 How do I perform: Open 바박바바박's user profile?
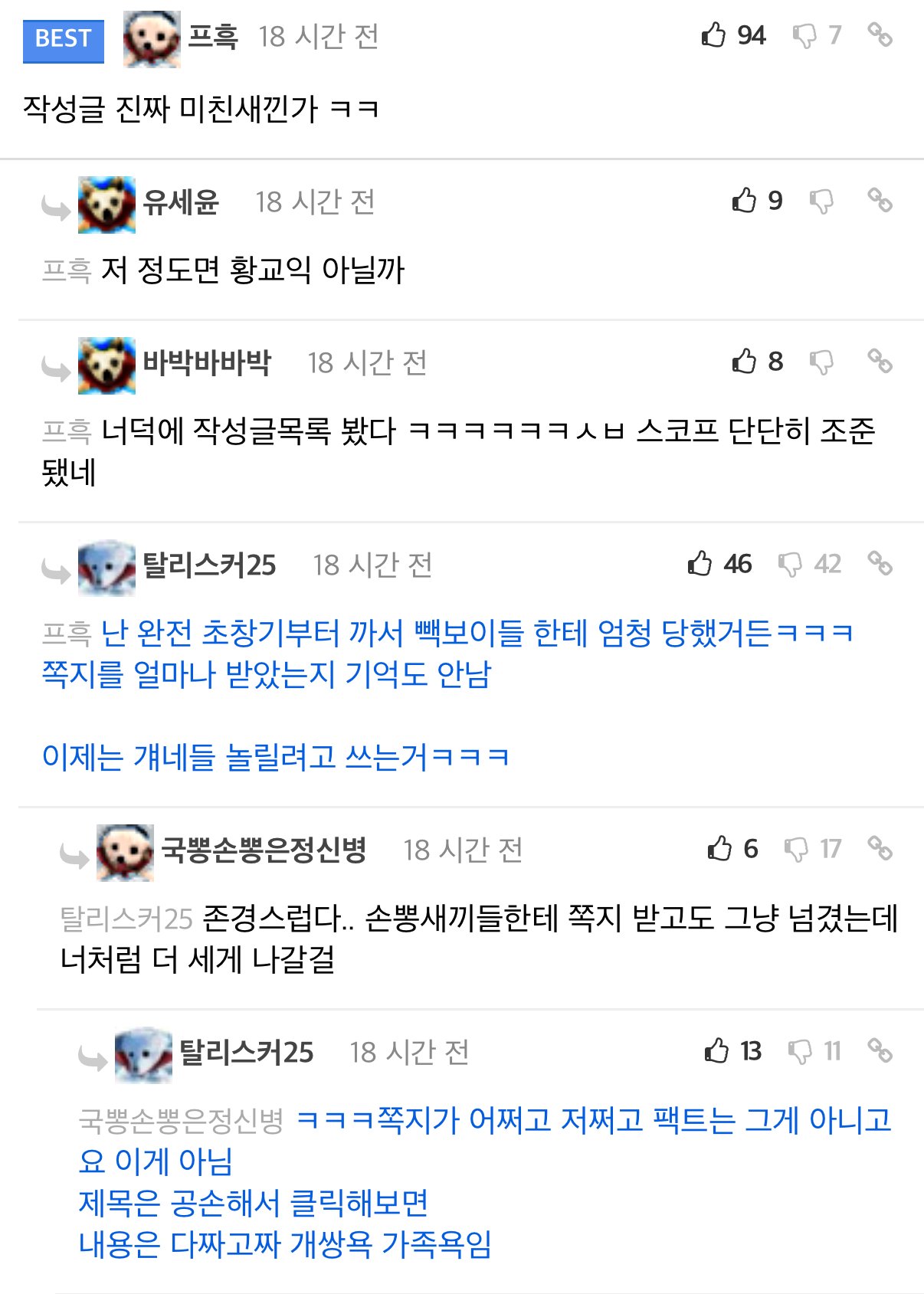(207, 362)
